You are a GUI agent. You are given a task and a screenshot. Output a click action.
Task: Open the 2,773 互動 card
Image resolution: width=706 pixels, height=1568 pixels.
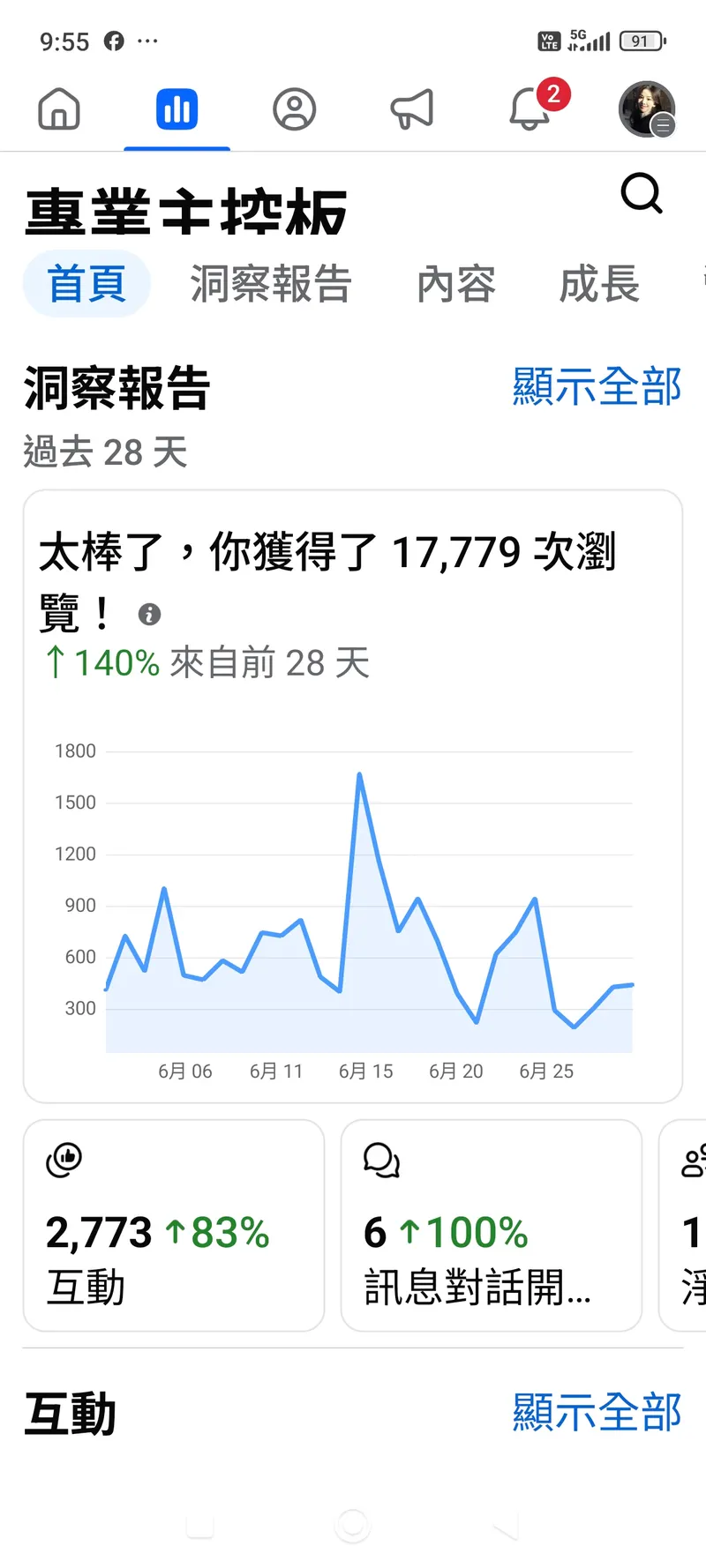(174, 1225)
